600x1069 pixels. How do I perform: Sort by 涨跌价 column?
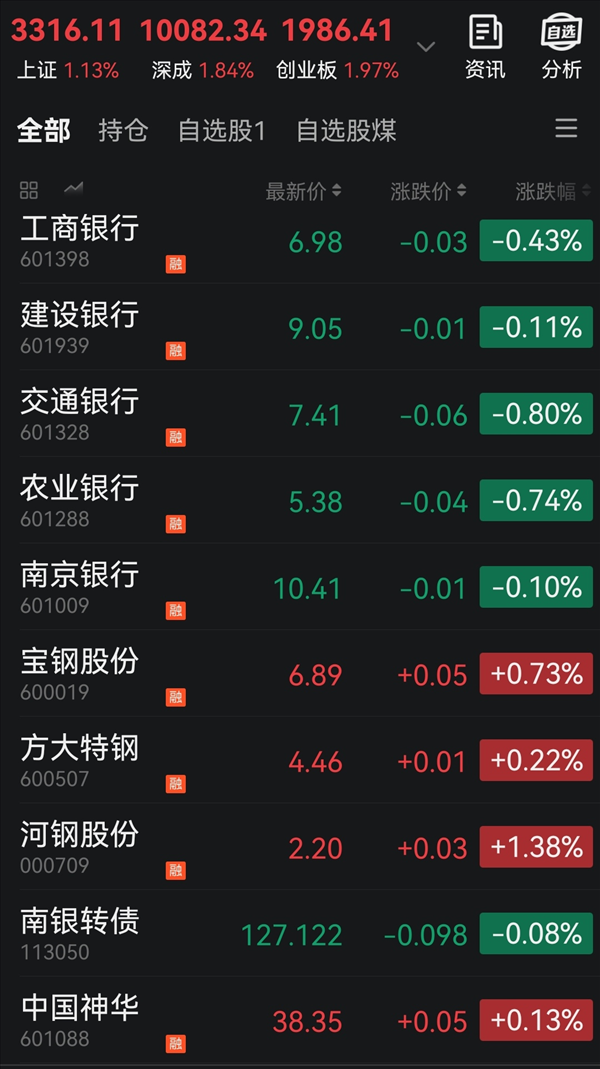coord(429,192)
